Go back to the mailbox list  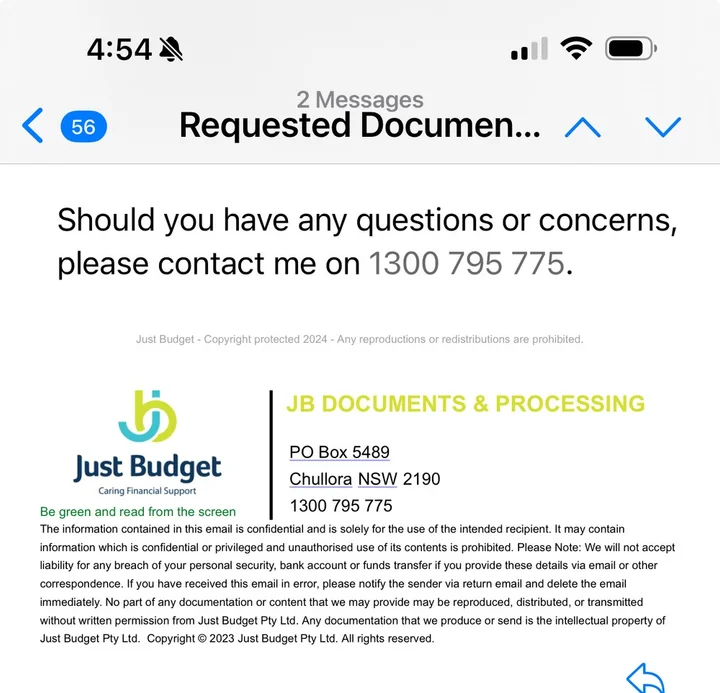(x=34, y=127)
